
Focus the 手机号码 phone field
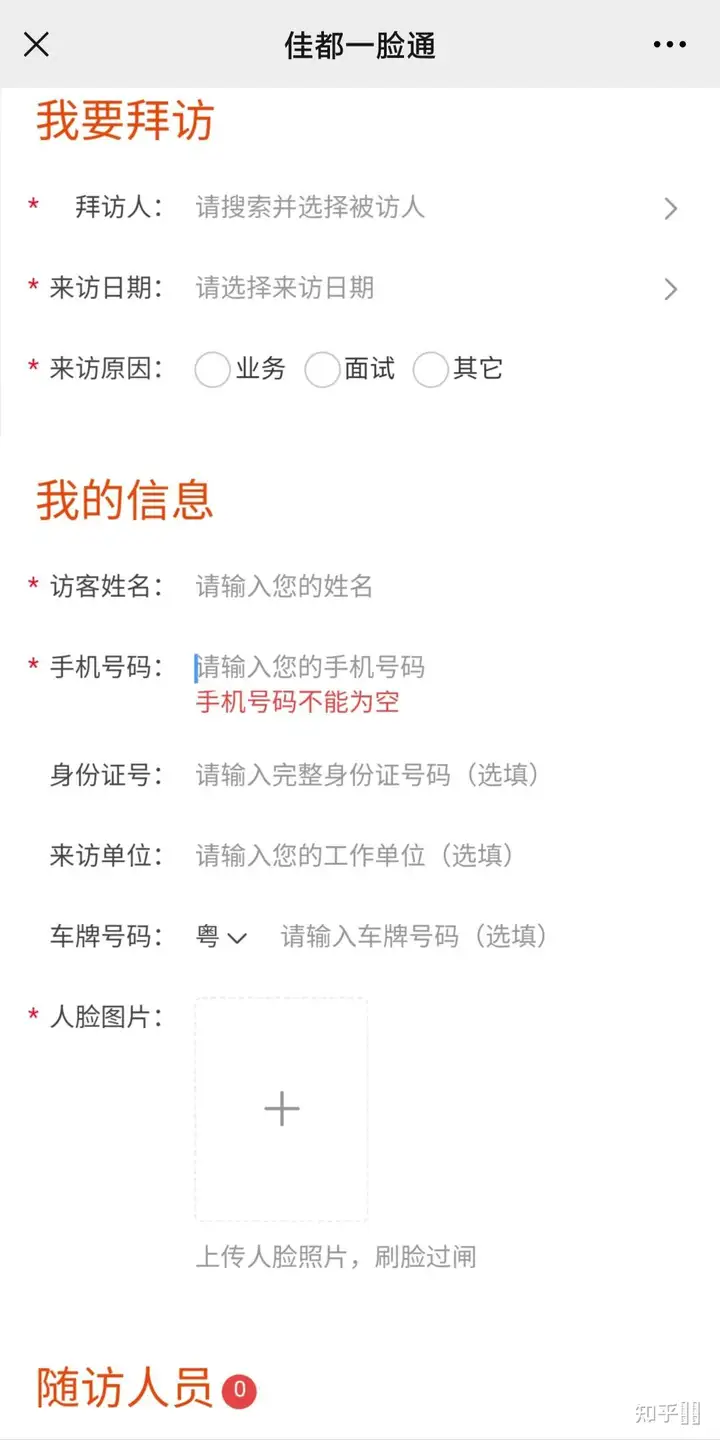point(437,667)
